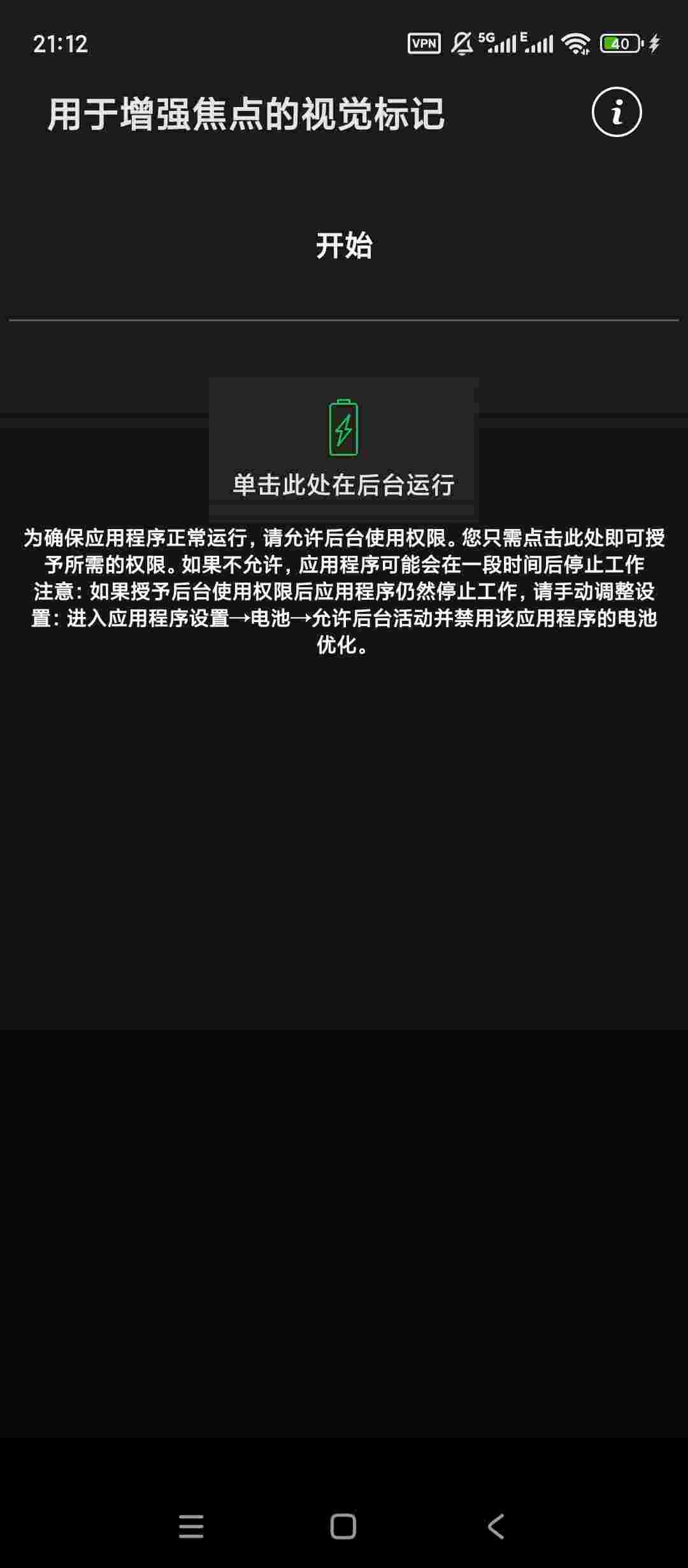Open the info icon in the header
688x1568 pixels.
[616, 113]
